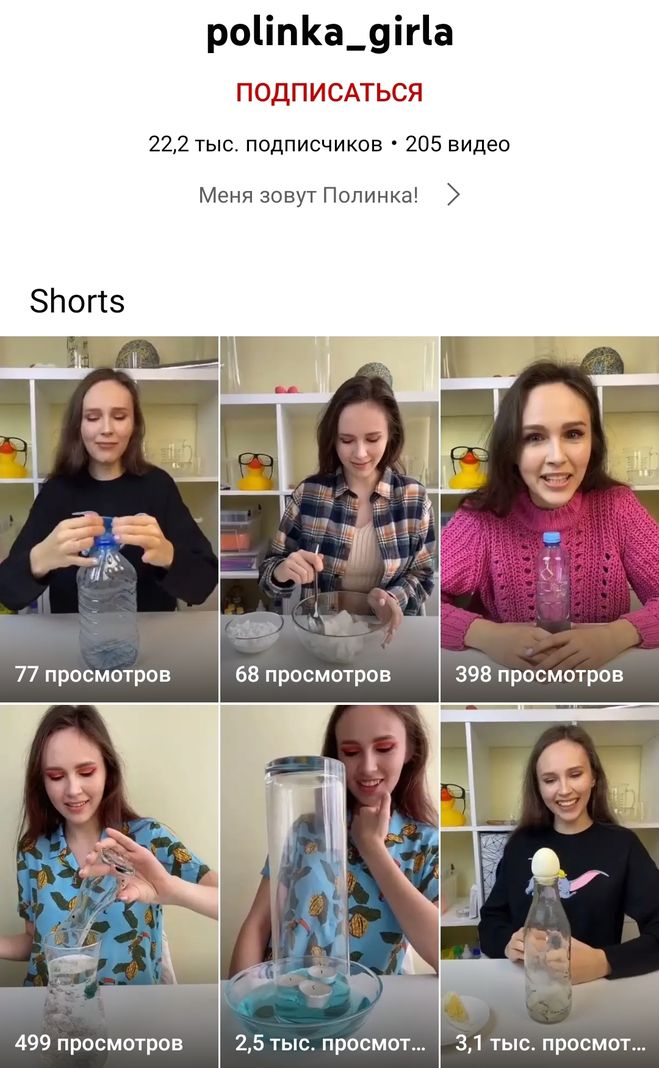Watch the Short with 2,5 тыс. просмотров

[329, 886]
